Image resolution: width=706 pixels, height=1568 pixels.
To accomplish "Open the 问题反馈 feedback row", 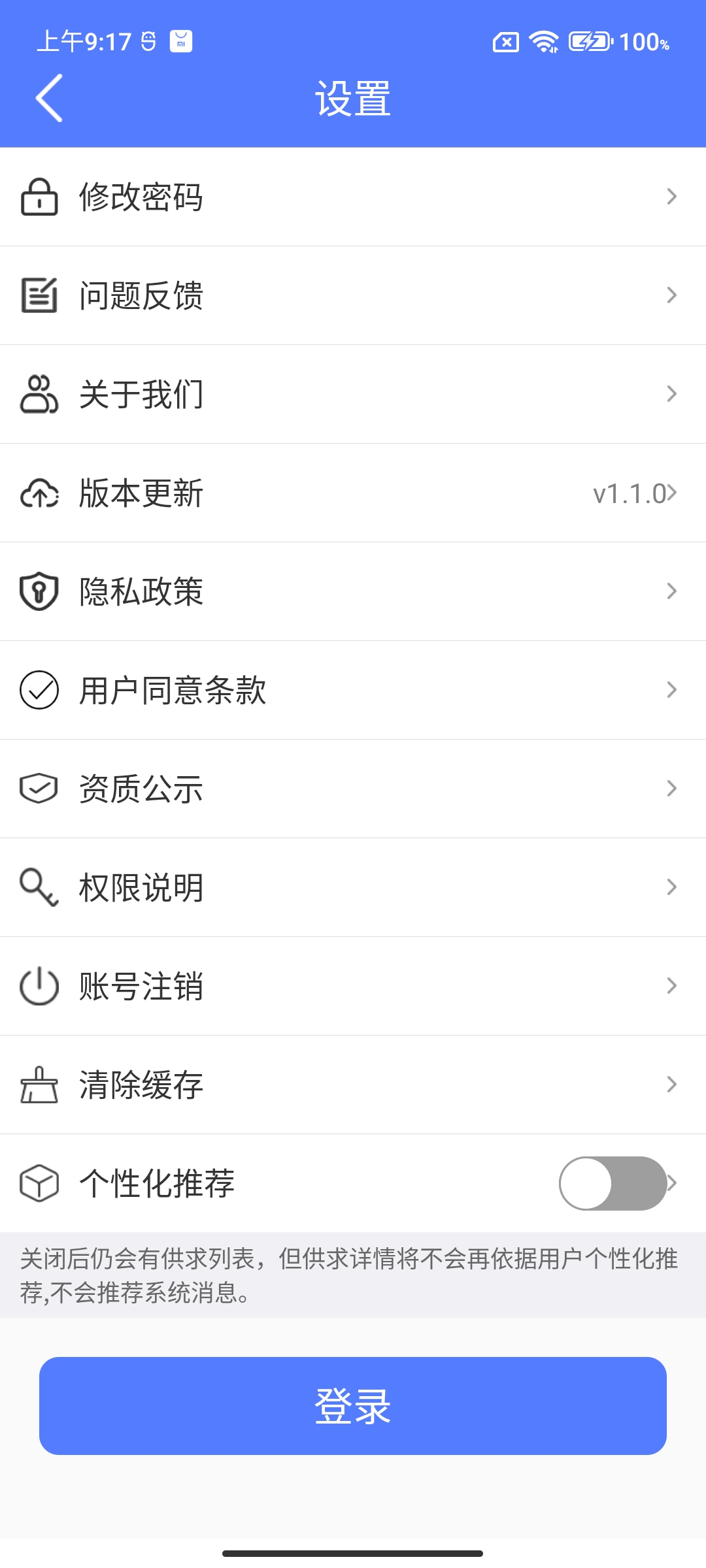I will coord(353,295).
